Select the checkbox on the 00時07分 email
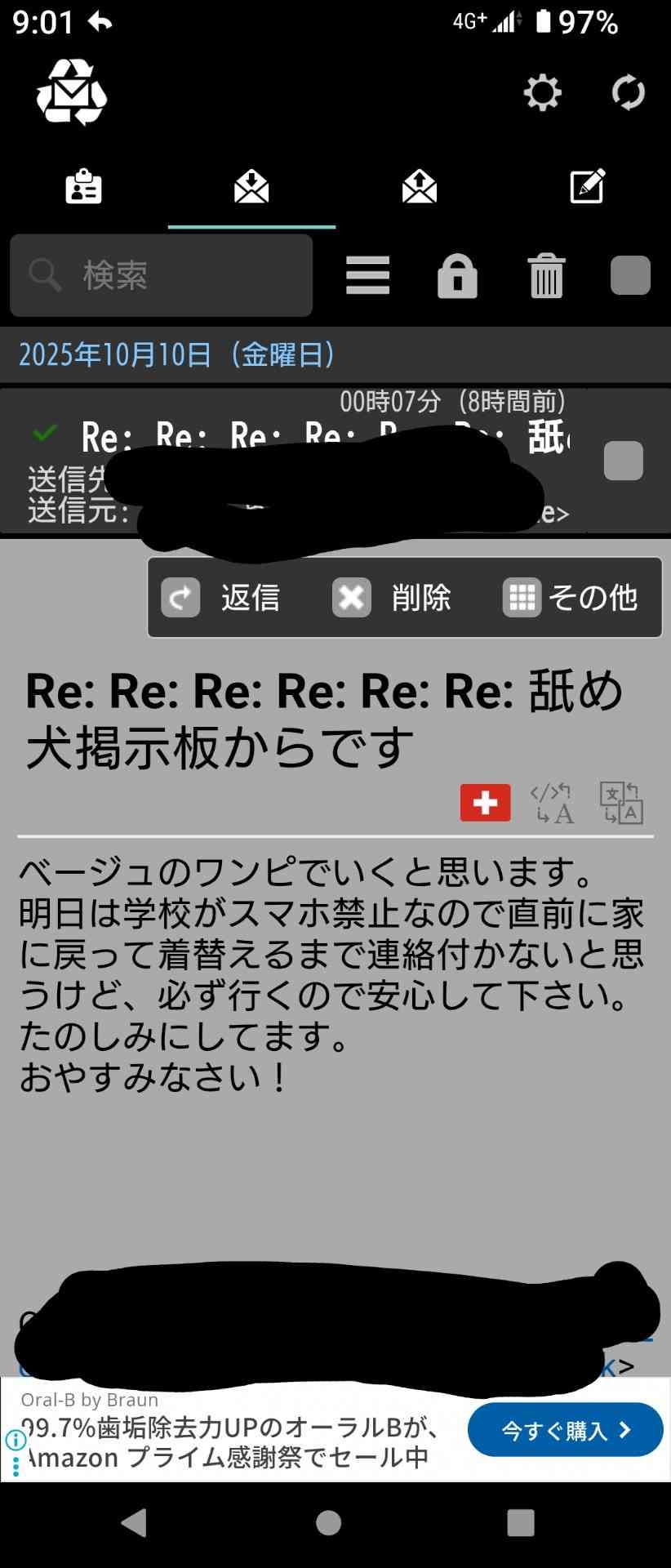Image resolution: width=671 pixels, height=1568 pixels. [623, 461]
